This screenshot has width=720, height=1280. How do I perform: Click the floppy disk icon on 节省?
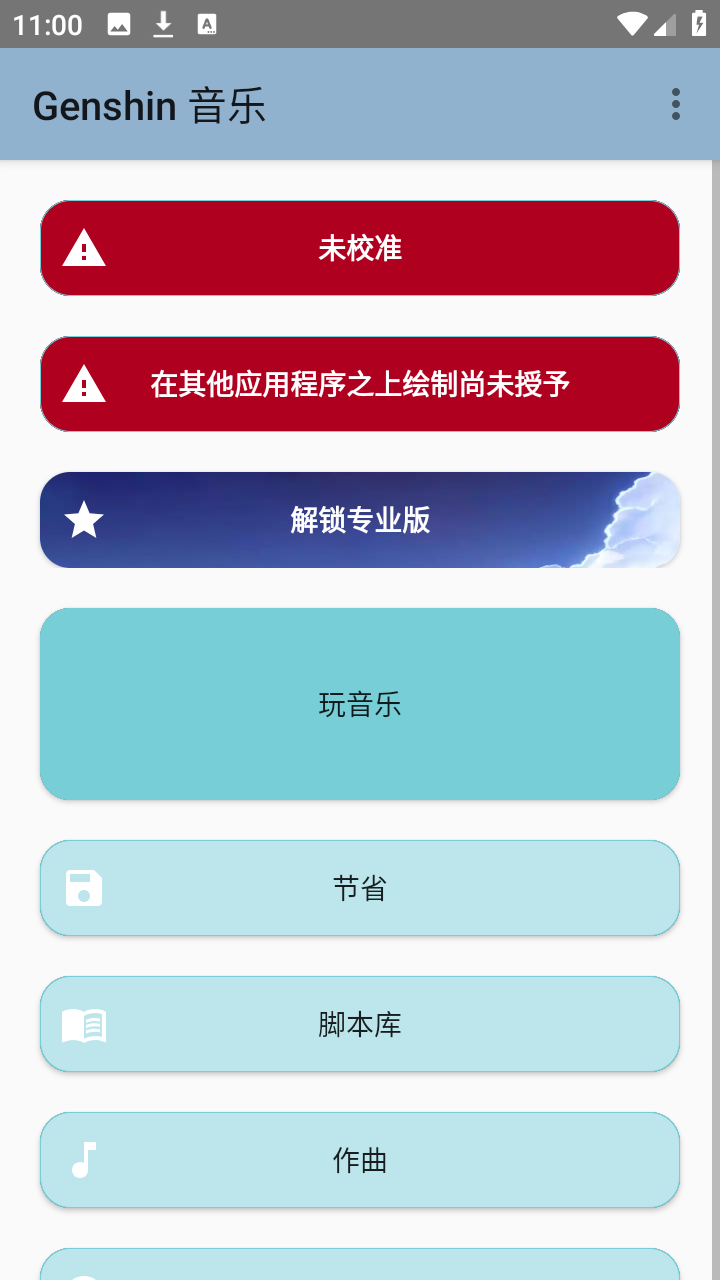(82, 887)
